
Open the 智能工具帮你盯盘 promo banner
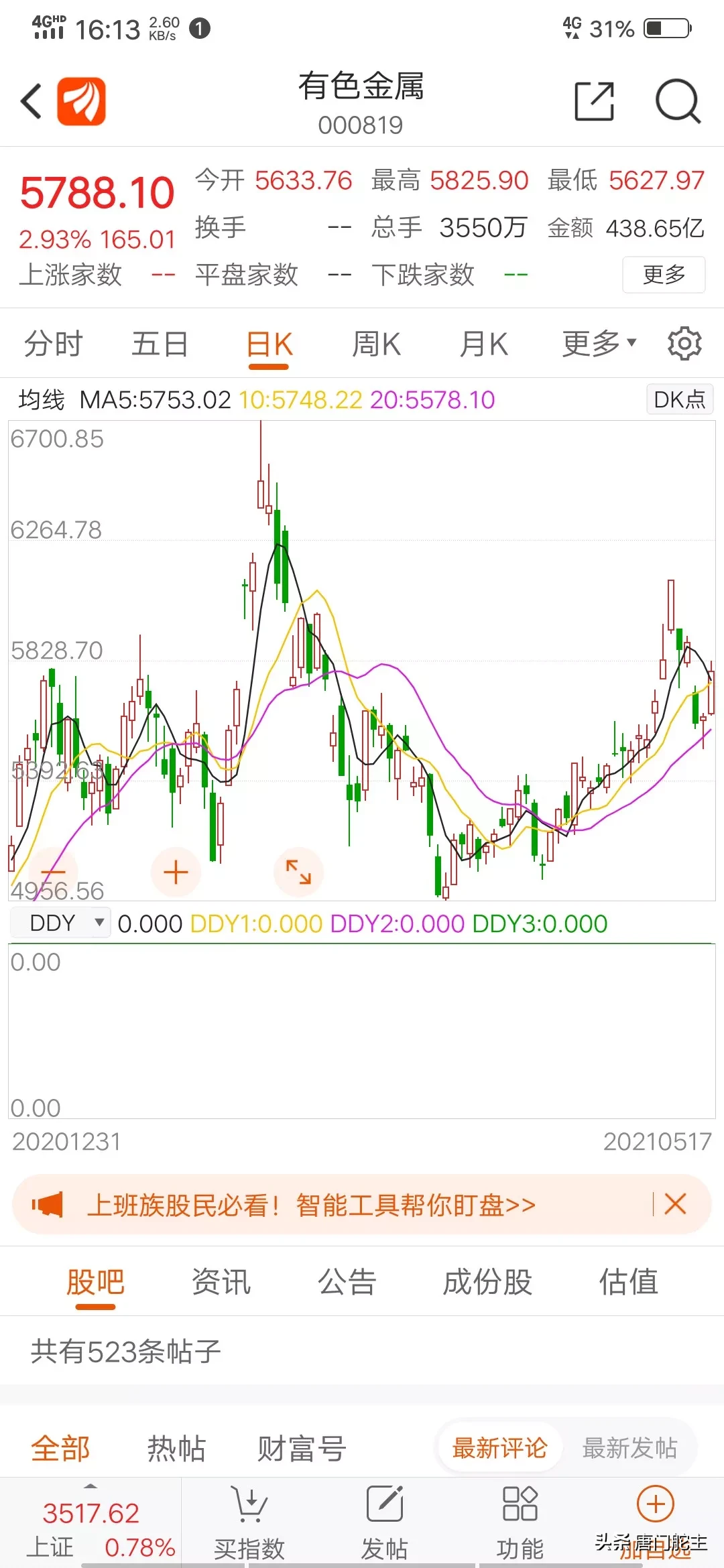[x=312, y=1205]
